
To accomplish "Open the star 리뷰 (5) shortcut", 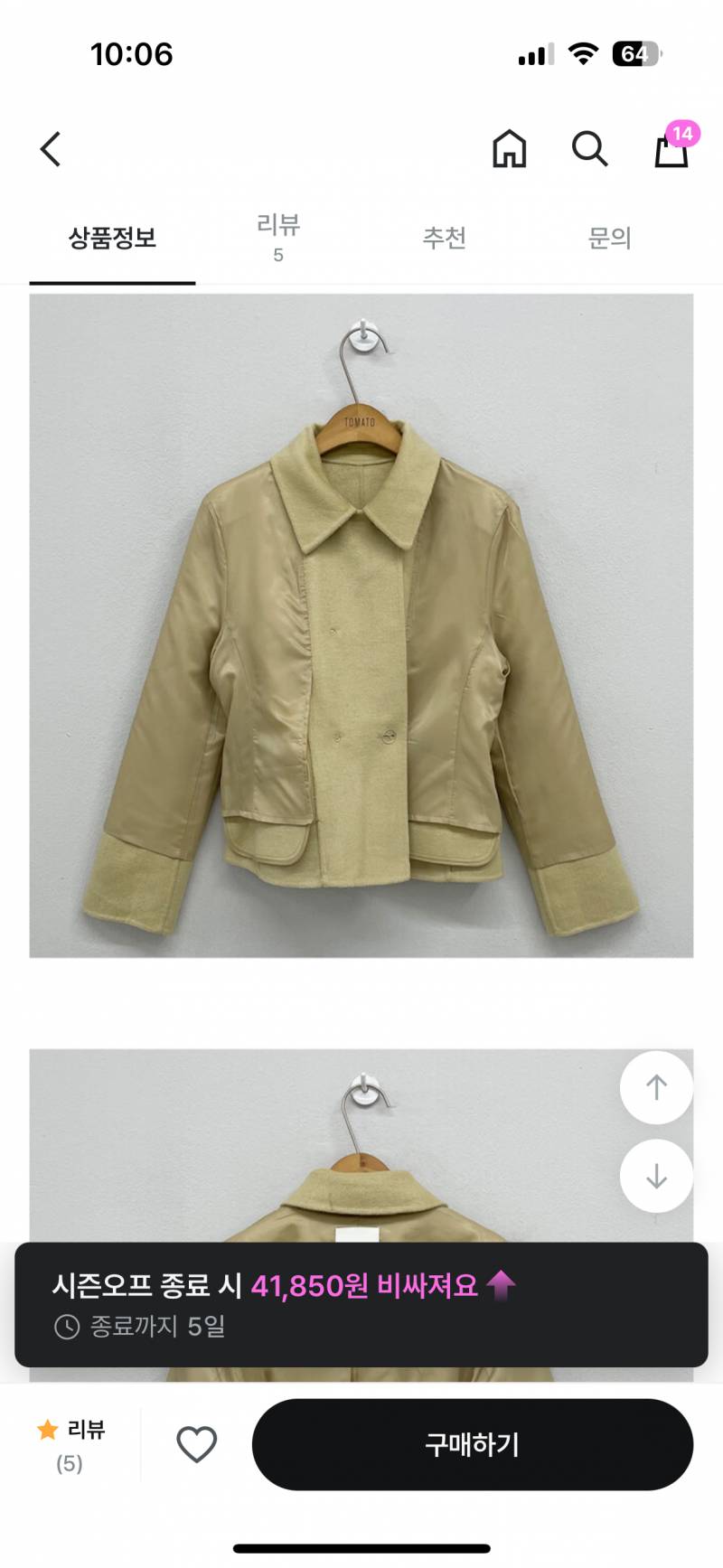I will coord(70,1445).
